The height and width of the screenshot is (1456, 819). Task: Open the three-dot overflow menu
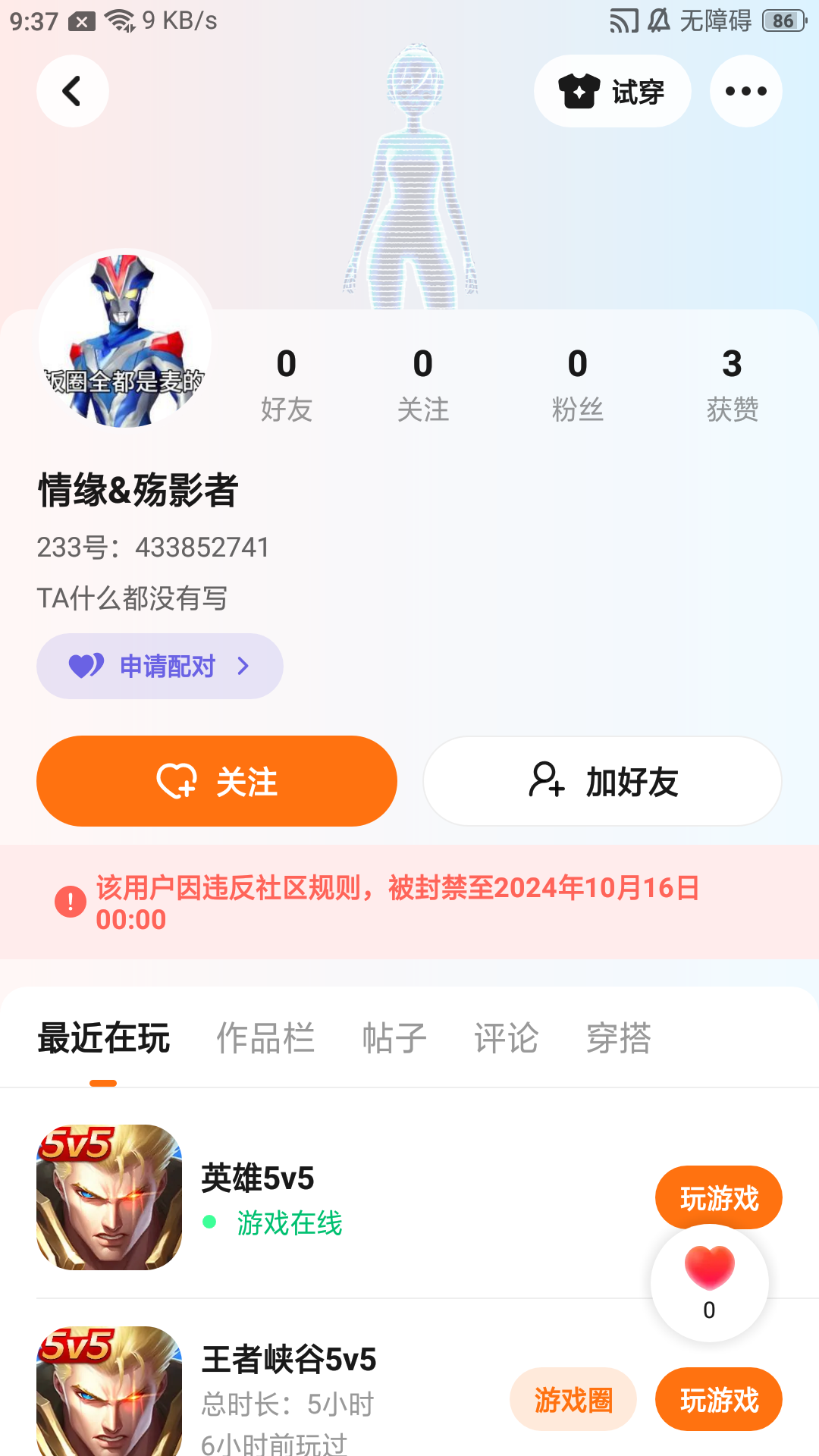point(745,91)
